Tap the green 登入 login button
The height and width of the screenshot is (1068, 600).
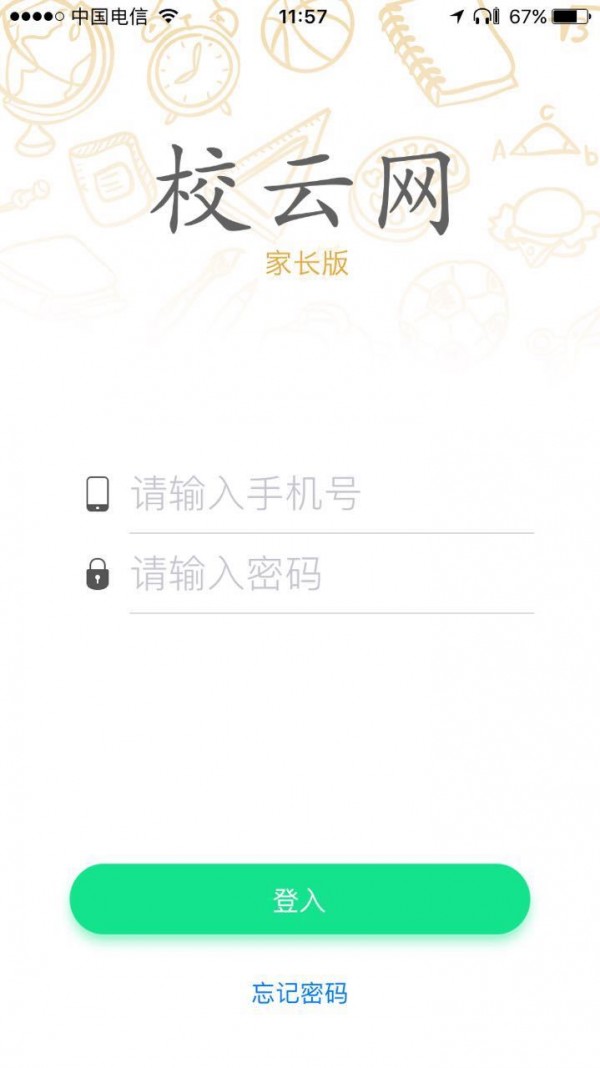299,899
